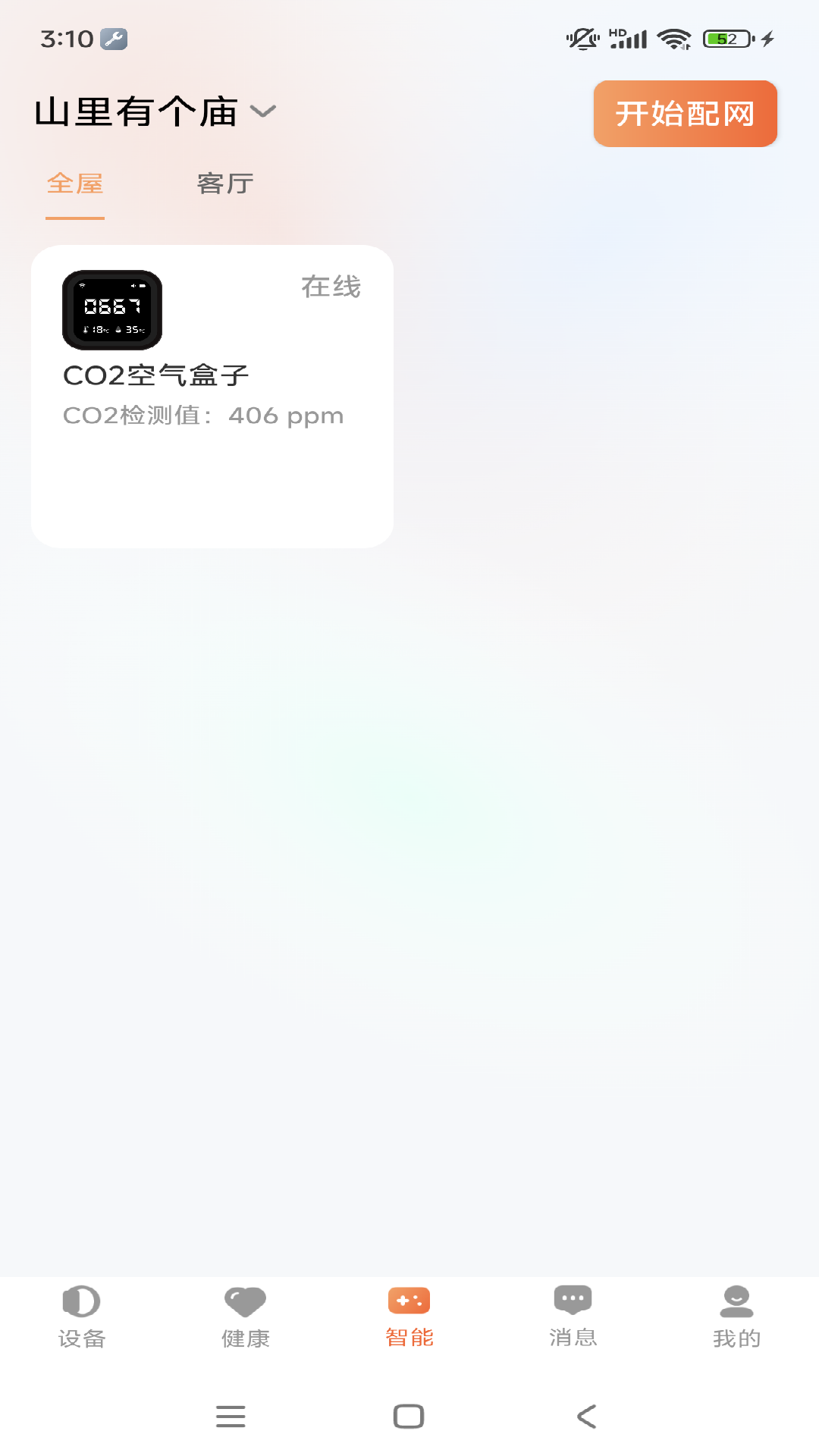Open the system recent apps menu
The image size is (819, 1456).
click(x=231, y=1416)
